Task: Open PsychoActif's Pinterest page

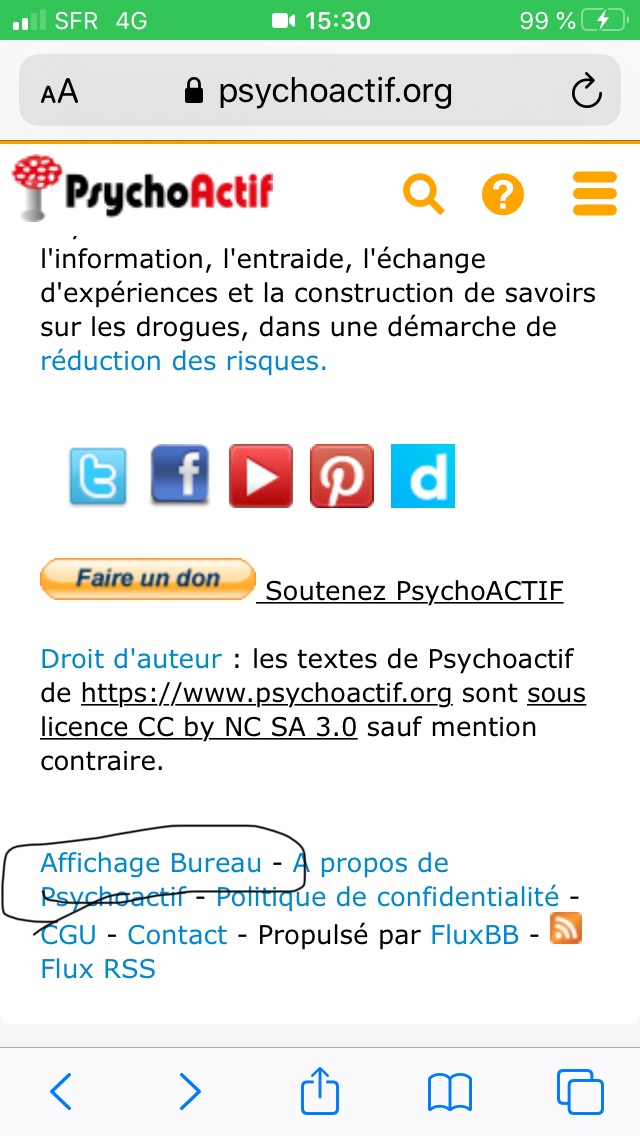Action: 342,476
